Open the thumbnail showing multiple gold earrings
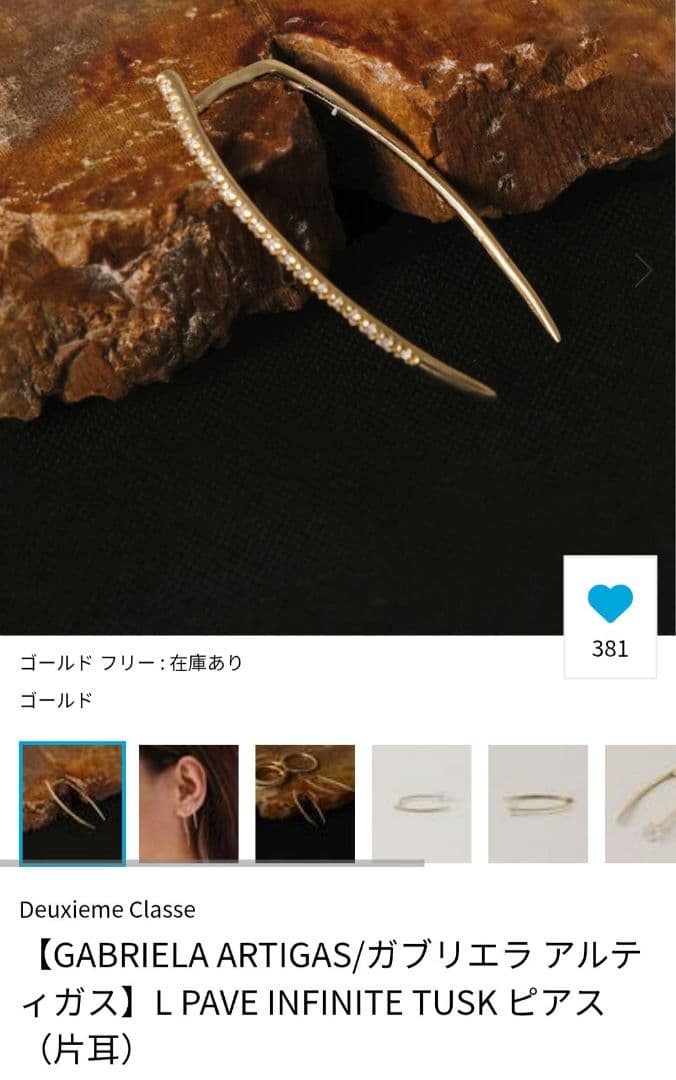Image resolution: width=676 pixels, height=1080 pixels. [305, 803]
